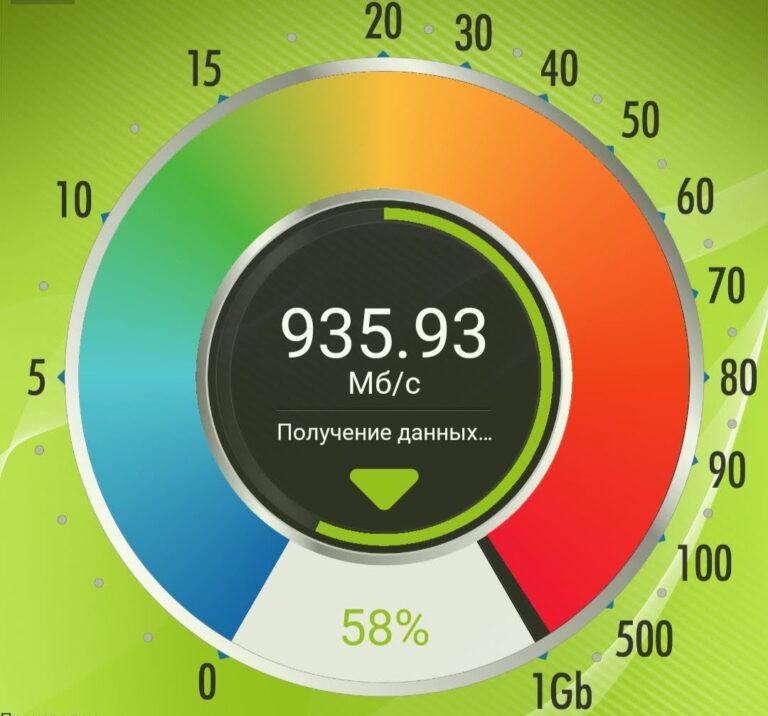The height and width of the screenshot is (716, 768).
Task: Tap the central speed test button
Action: 384,373
